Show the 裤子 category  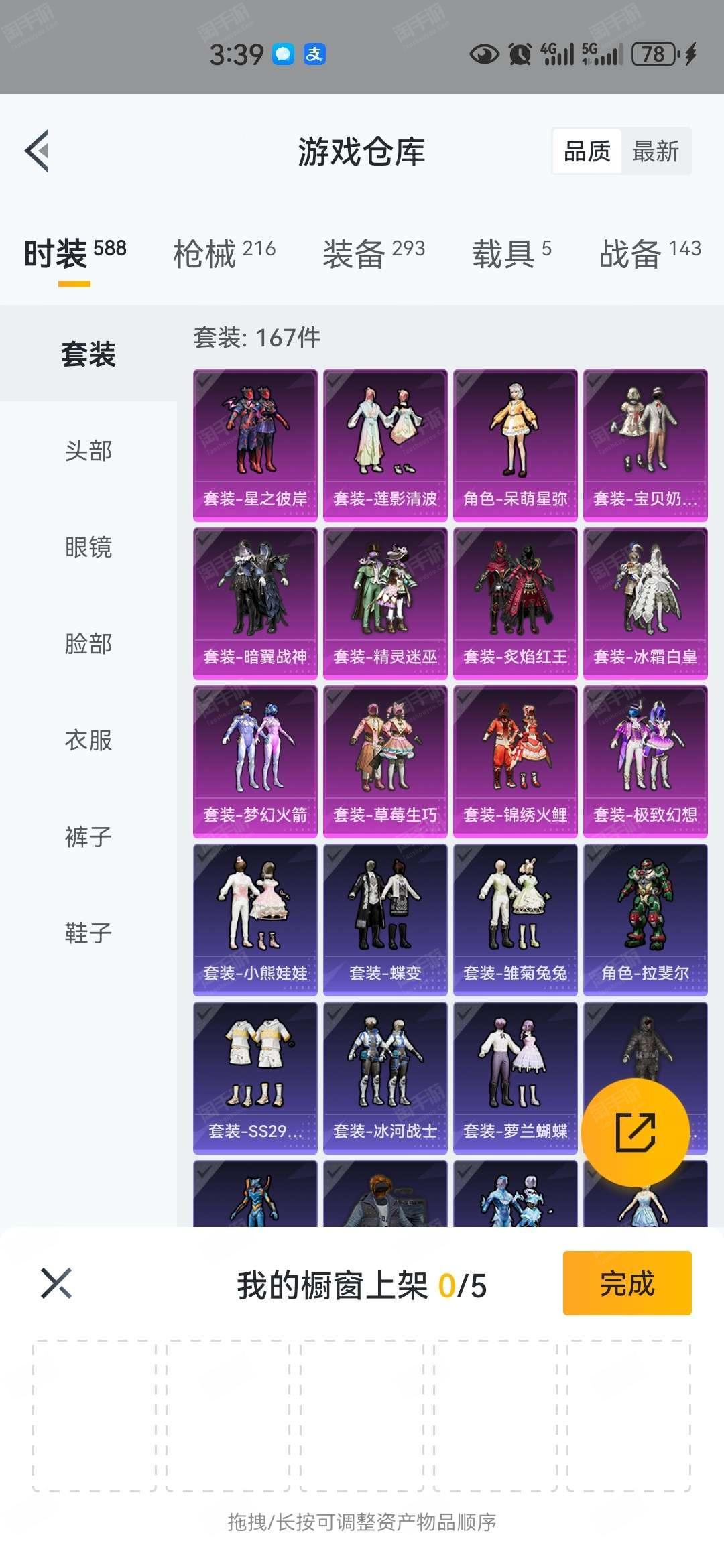click(x=88, y=837)
